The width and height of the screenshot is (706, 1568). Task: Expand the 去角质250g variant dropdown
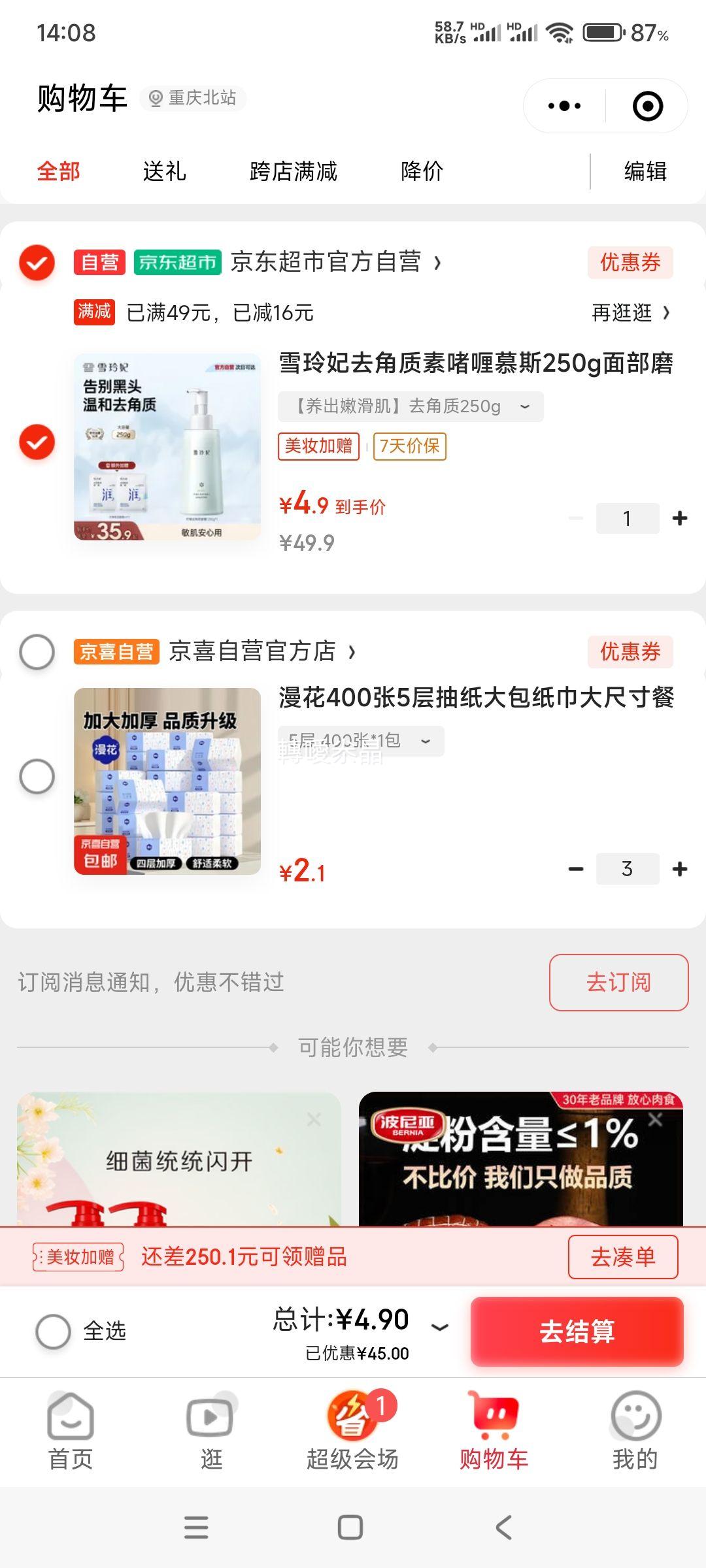pos(411,406)
